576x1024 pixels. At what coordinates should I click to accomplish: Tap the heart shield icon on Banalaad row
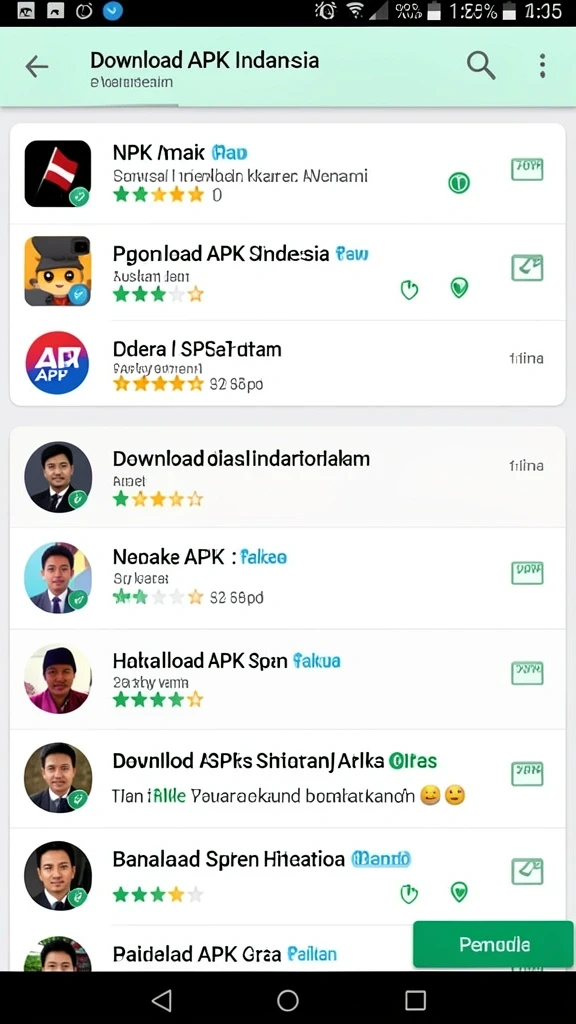point(459,891)
